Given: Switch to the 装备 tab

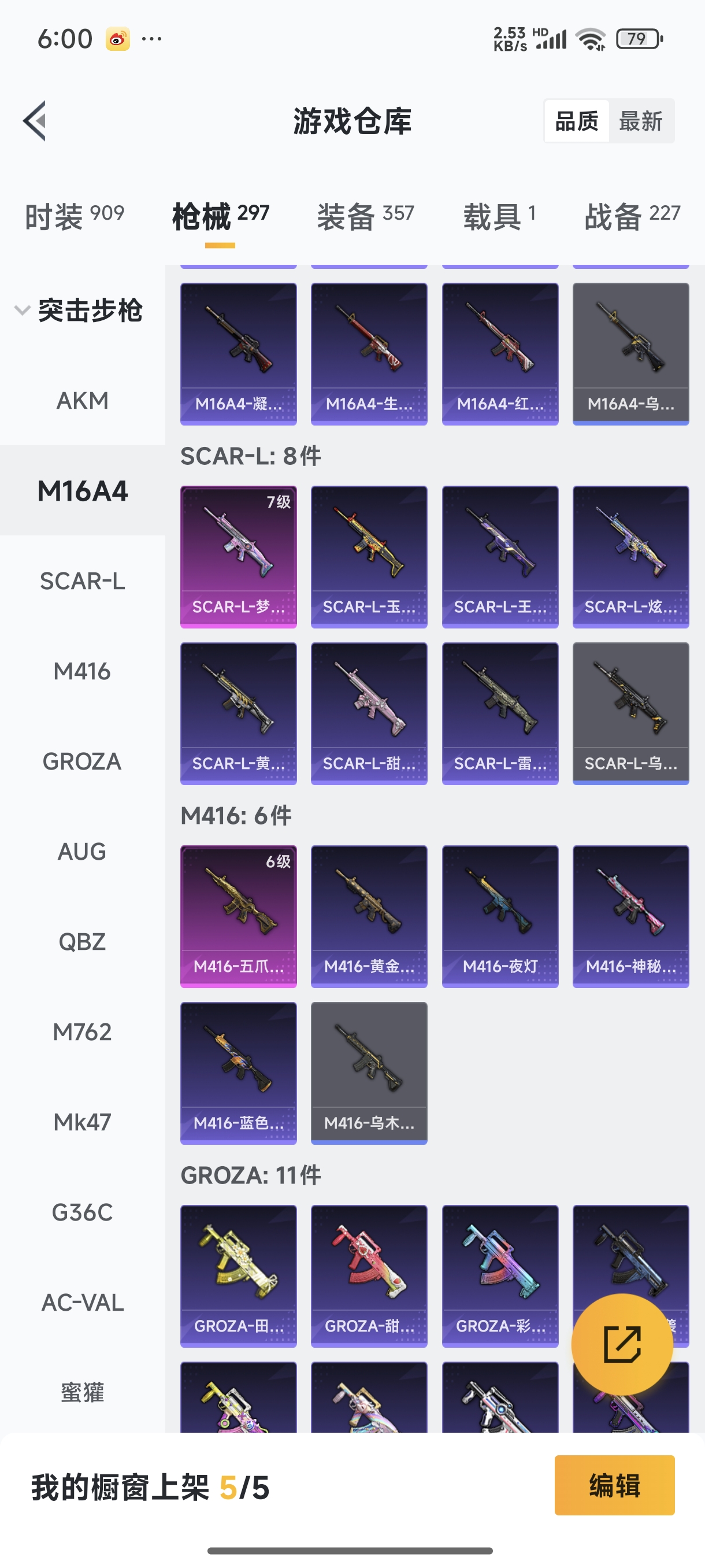Looking at the screenshot, I should pos(365,216).
